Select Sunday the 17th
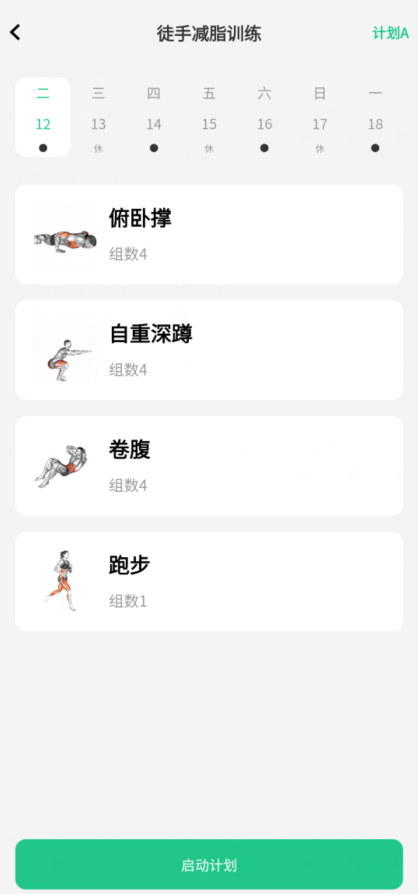The image size is (418, 894). [x=319, y=117]
